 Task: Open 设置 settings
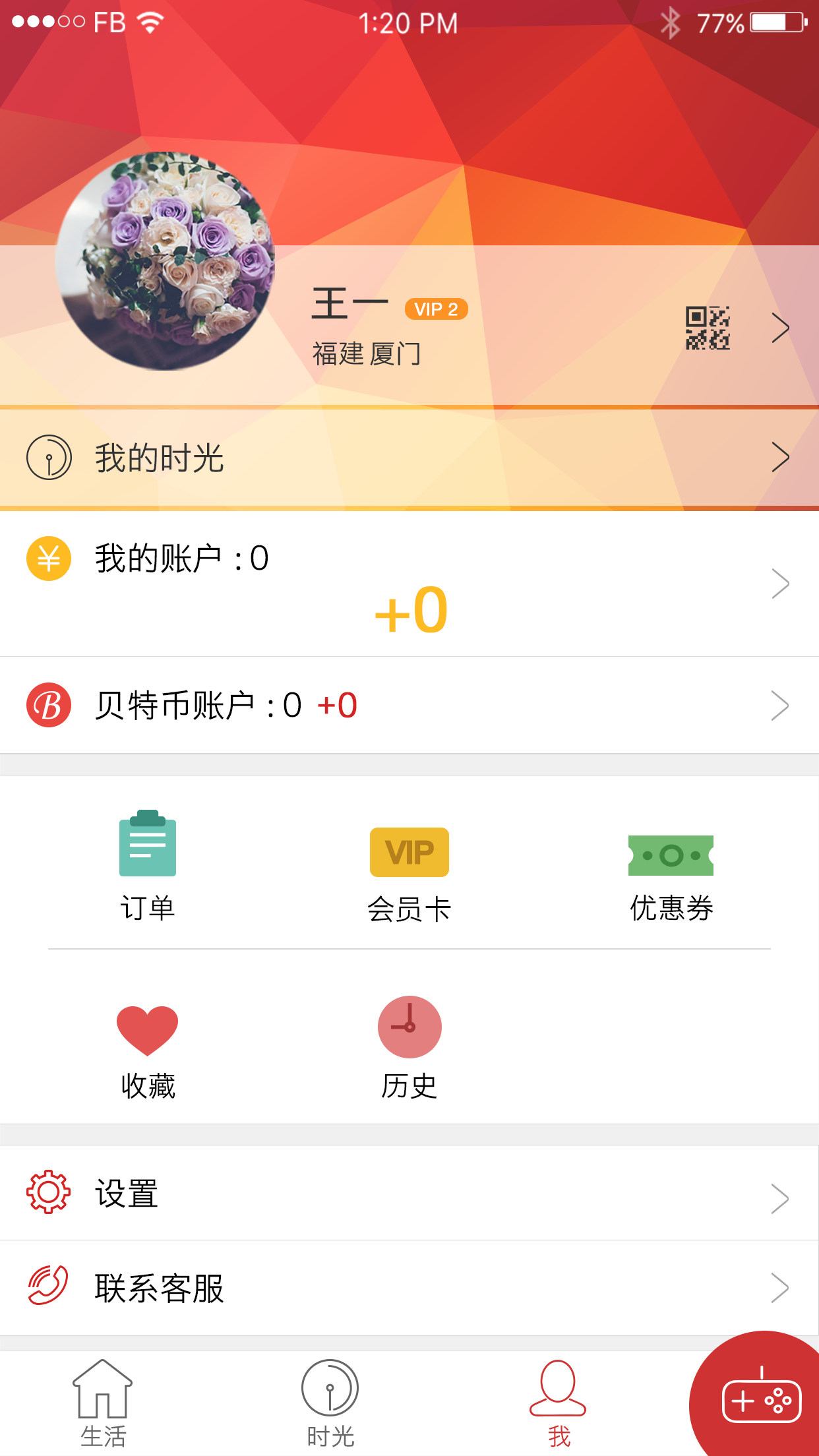click(x=409, y=1194)
